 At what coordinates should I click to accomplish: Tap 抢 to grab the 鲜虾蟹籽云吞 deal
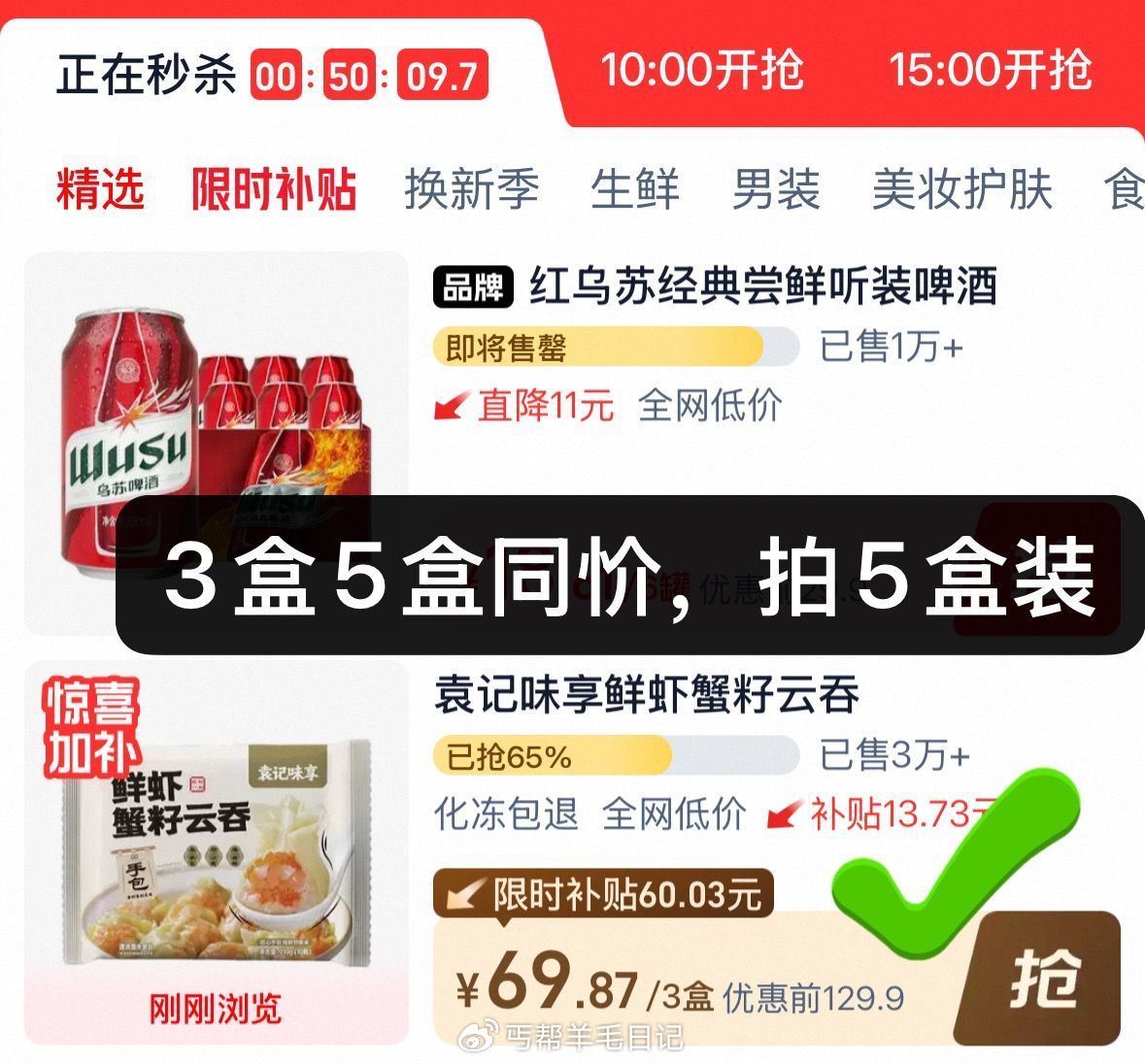coord(1047,977)
